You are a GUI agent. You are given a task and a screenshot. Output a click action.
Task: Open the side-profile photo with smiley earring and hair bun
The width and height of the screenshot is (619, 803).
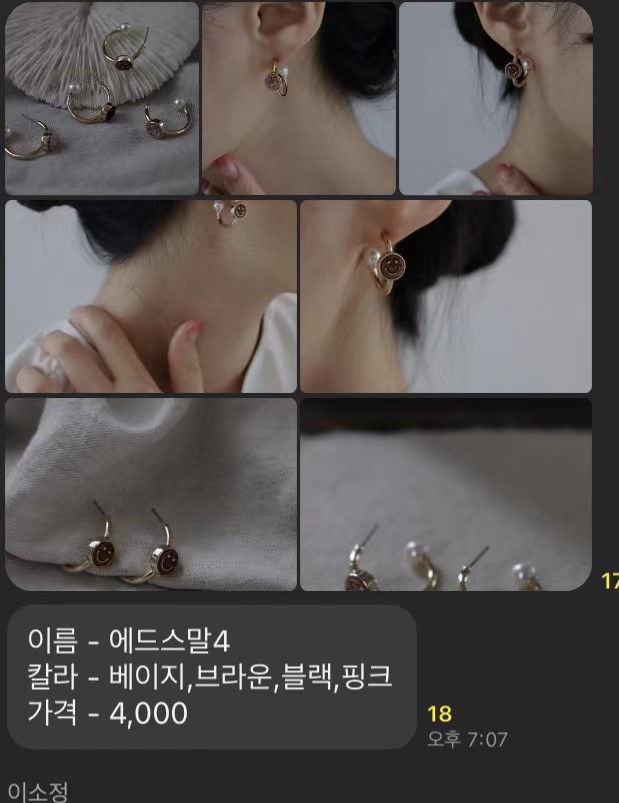coord(446,296)
